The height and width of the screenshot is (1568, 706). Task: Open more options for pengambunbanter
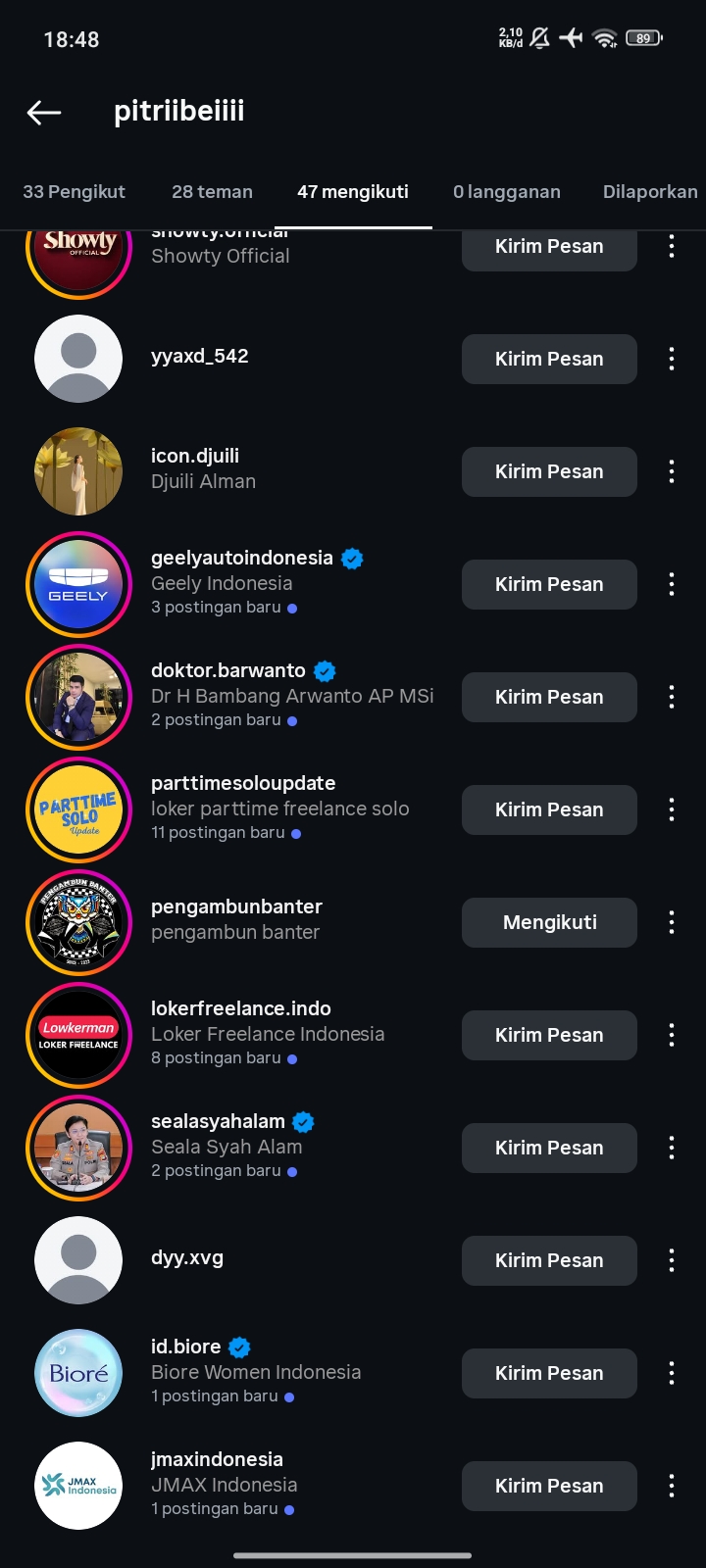(672, 922)
